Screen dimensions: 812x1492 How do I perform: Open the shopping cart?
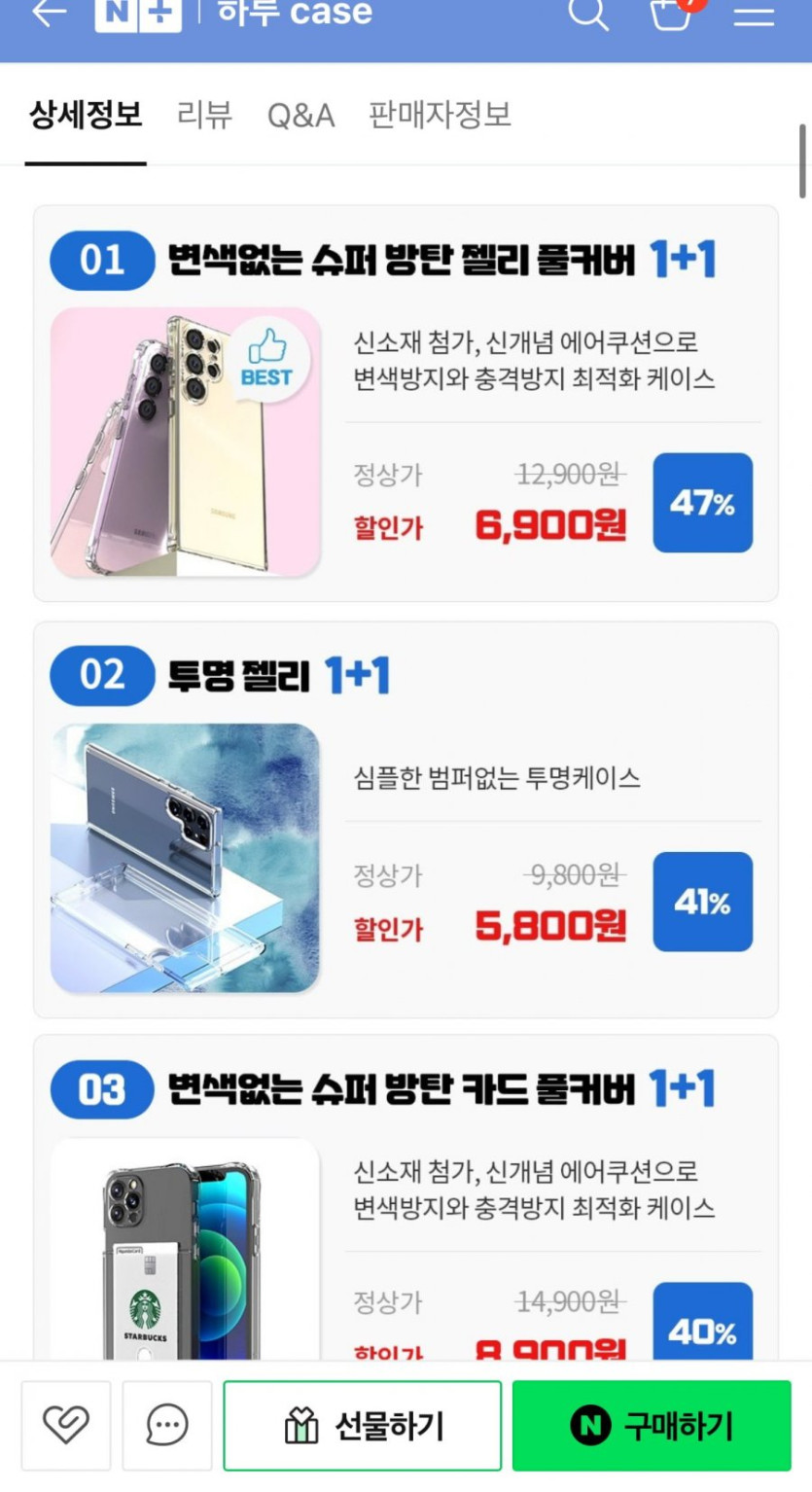pyautogui.click(x=671, y=14)
